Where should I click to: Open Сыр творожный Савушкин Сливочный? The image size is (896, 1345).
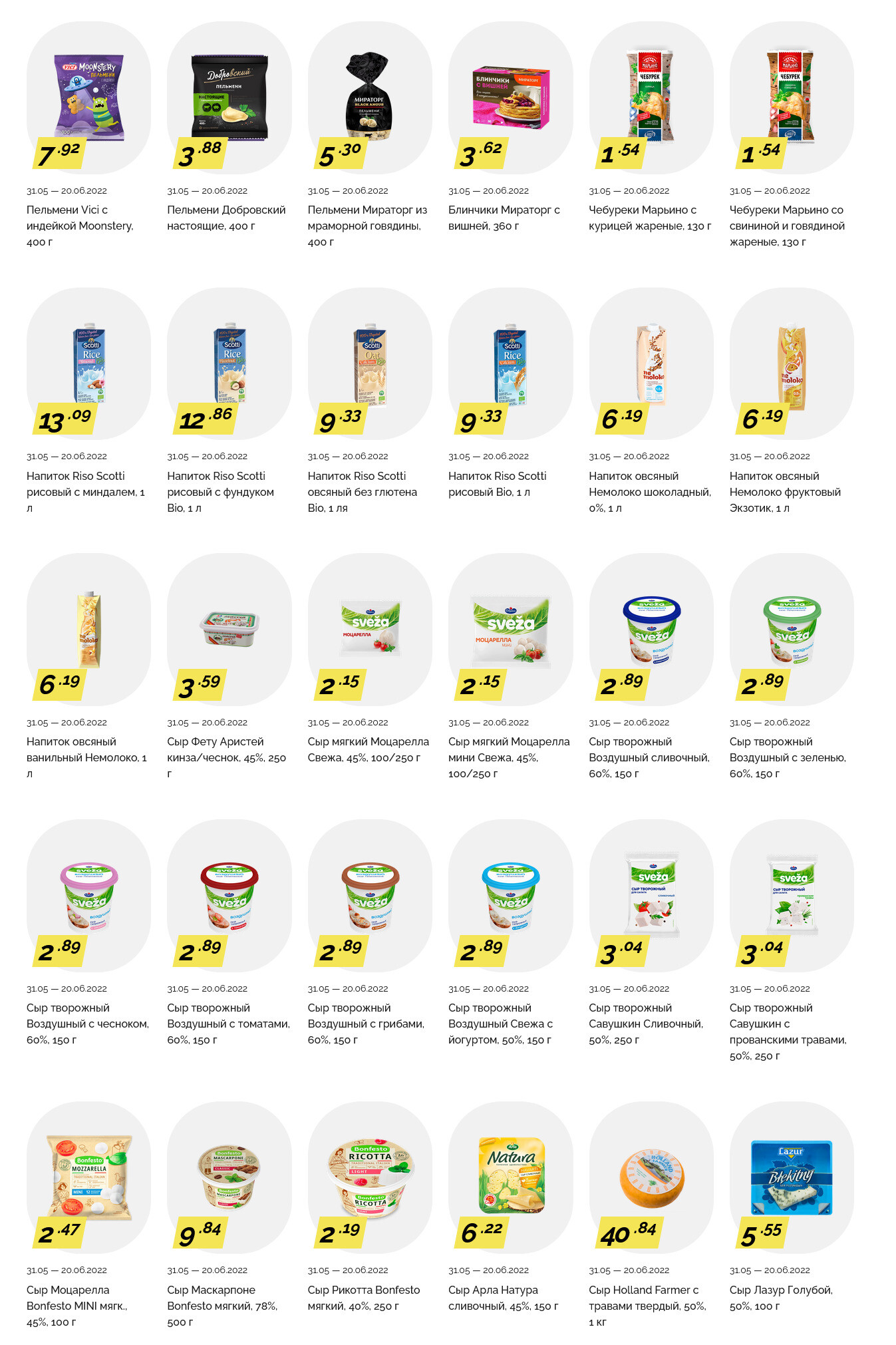click(651, 895)
